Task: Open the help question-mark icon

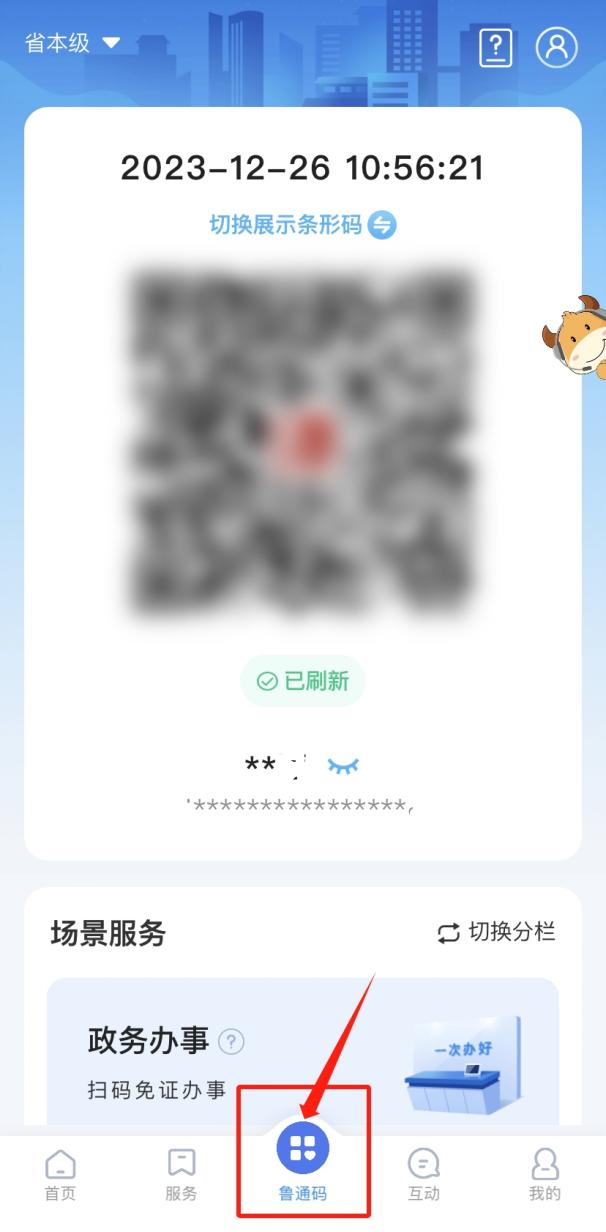Action: pyautogui.click(x=496, y=46)
